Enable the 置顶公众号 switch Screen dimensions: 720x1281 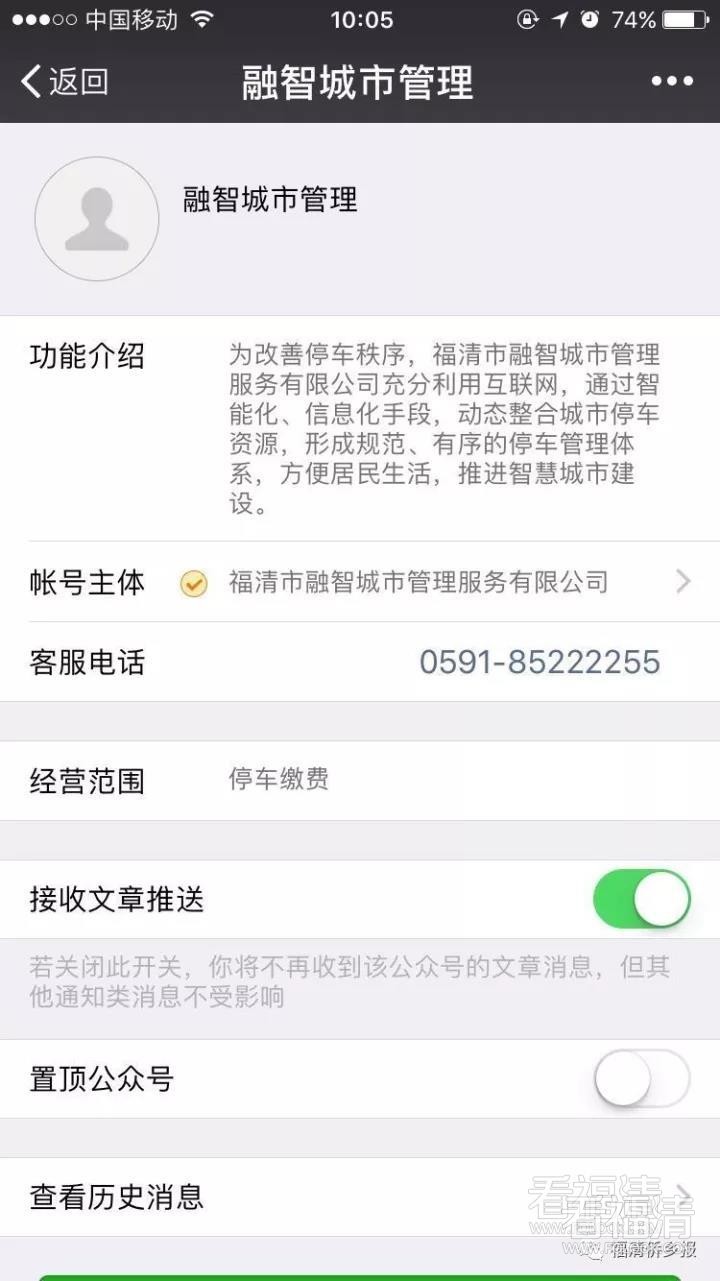point(641,1079)
